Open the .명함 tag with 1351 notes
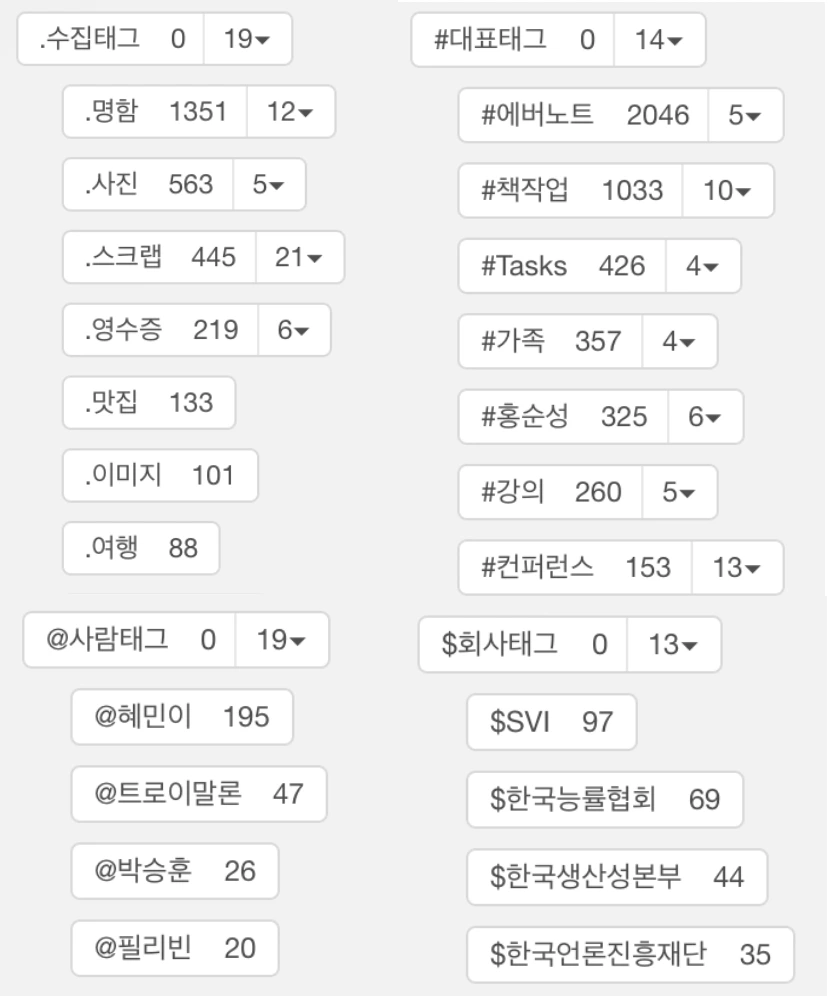The image size is (828, 996). click(x=155, y=112)
